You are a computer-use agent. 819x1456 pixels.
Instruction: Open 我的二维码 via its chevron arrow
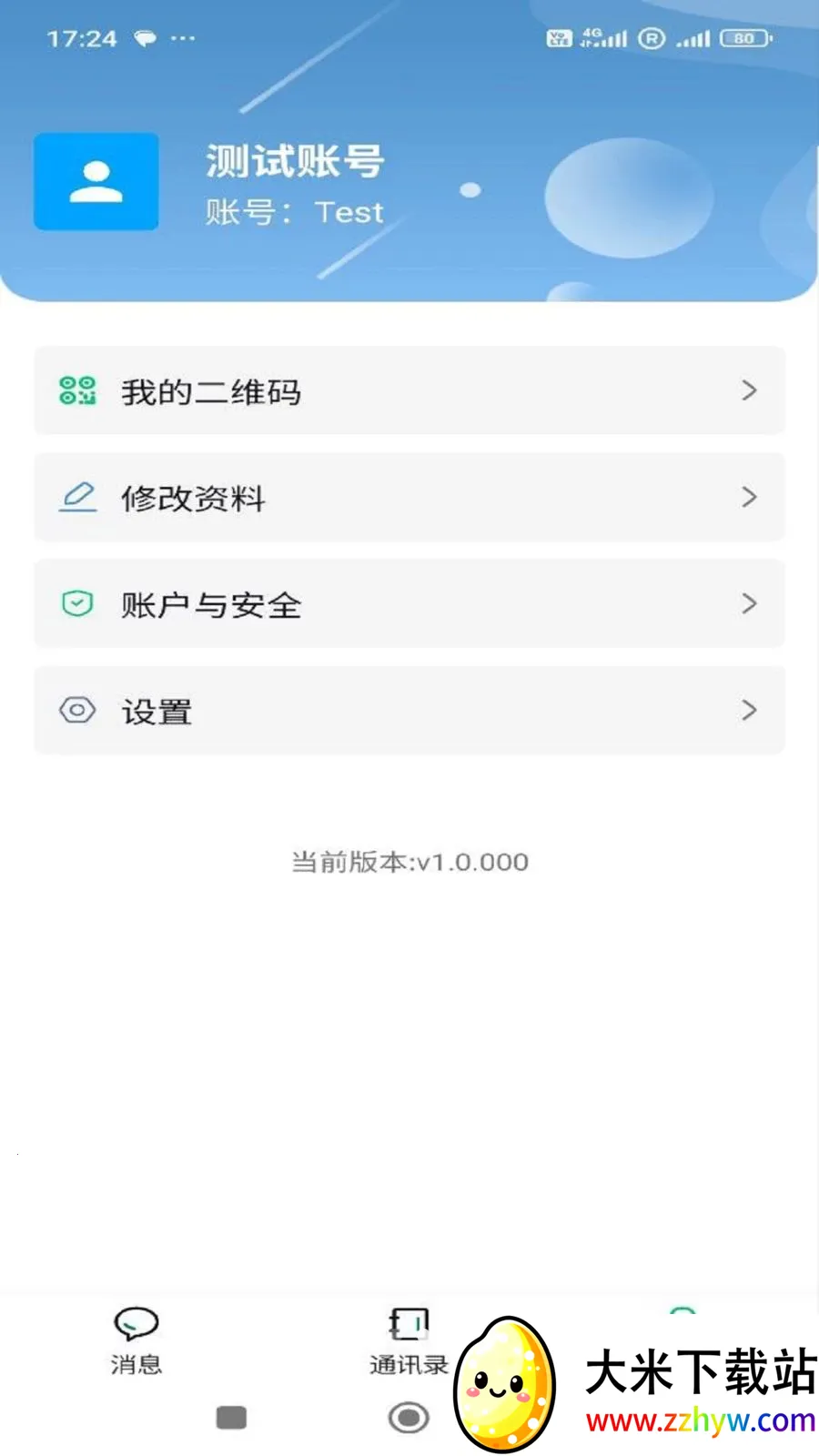(x=749, y=390)
